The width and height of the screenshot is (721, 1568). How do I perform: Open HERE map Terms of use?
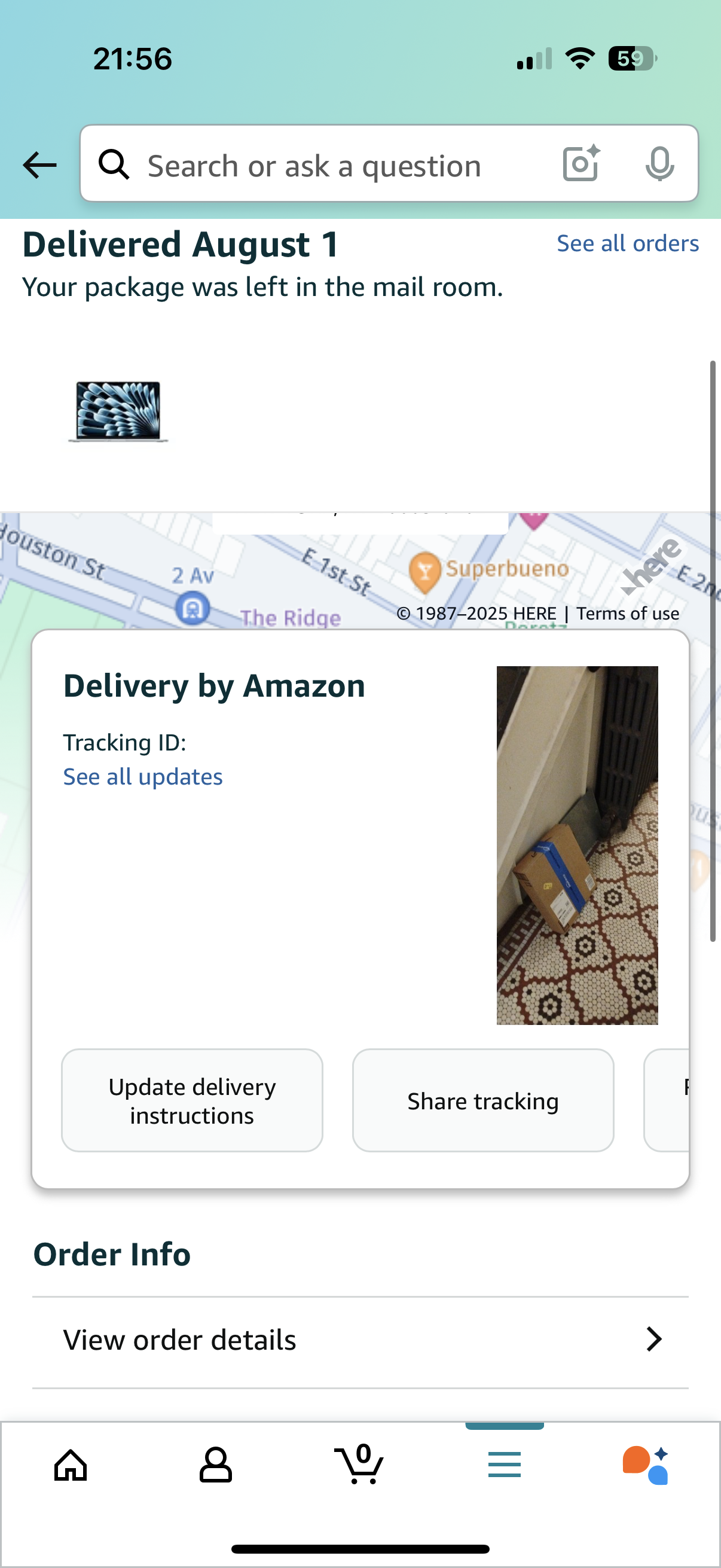pyautogui.click(x=627, y=614)
